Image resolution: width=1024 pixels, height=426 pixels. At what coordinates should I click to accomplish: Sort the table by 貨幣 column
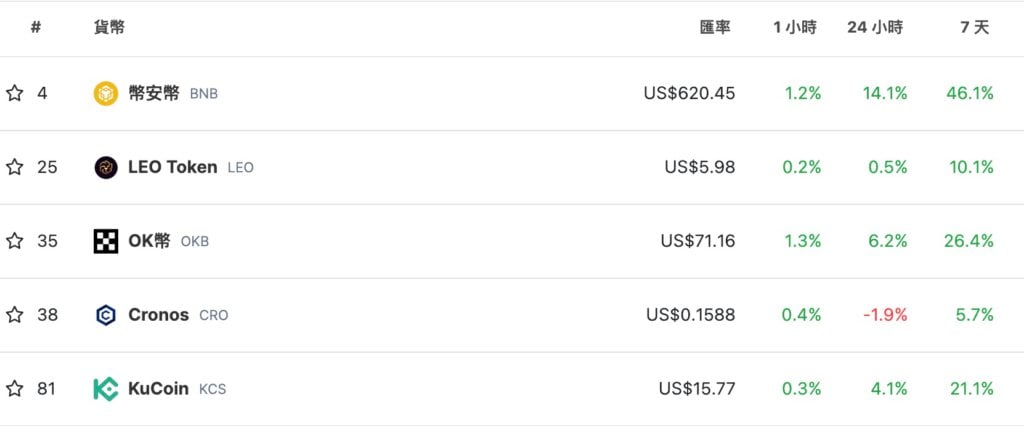109,28
